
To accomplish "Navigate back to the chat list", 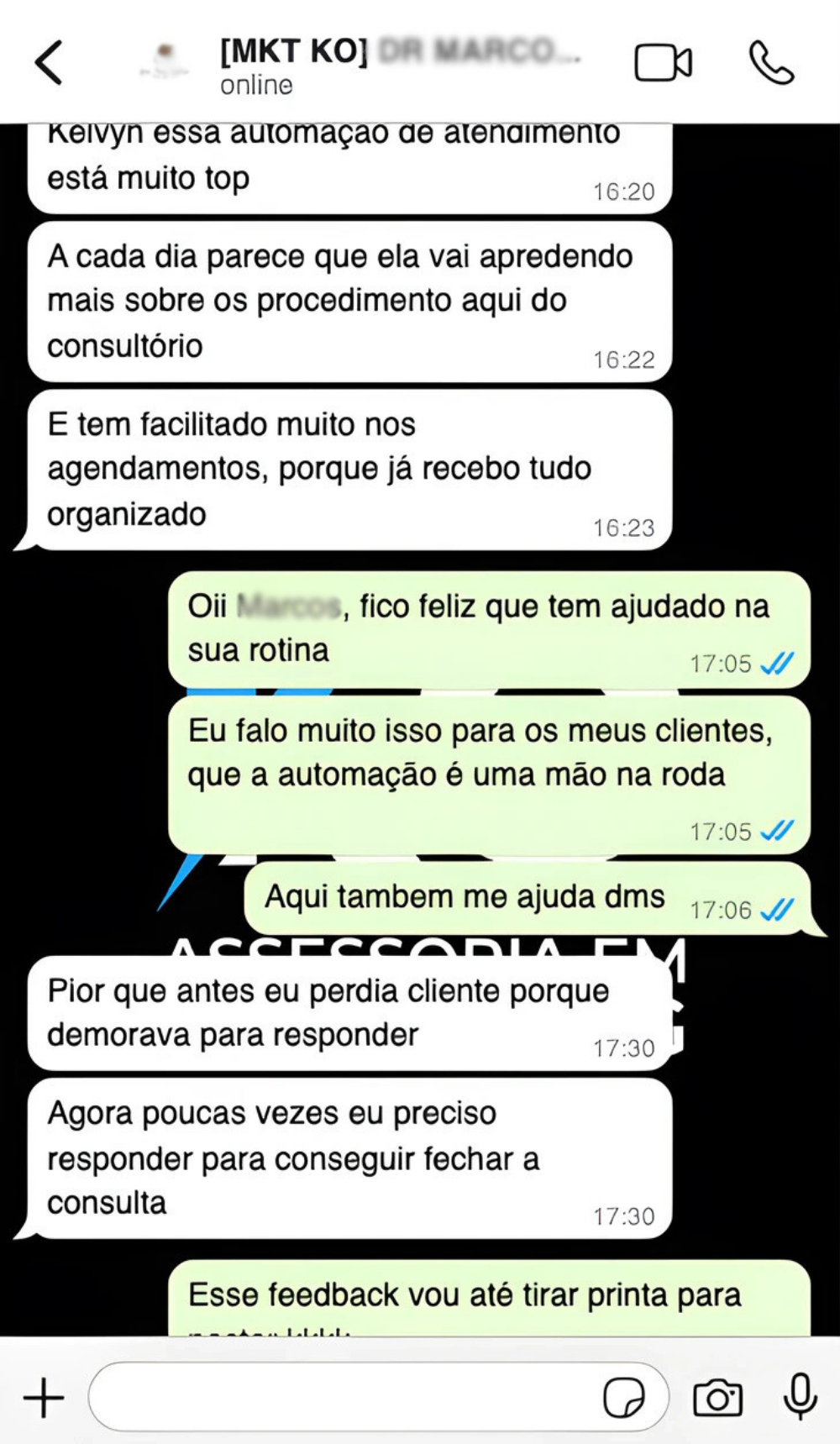I will pos(49,62).
